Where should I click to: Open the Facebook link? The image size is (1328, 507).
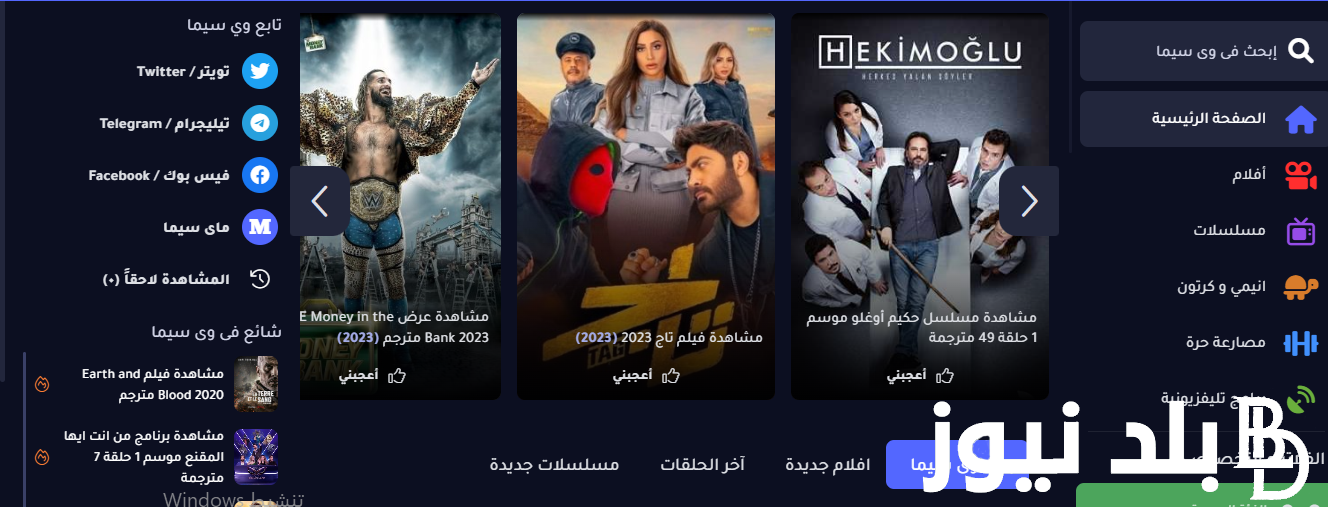tap(183, 176)
